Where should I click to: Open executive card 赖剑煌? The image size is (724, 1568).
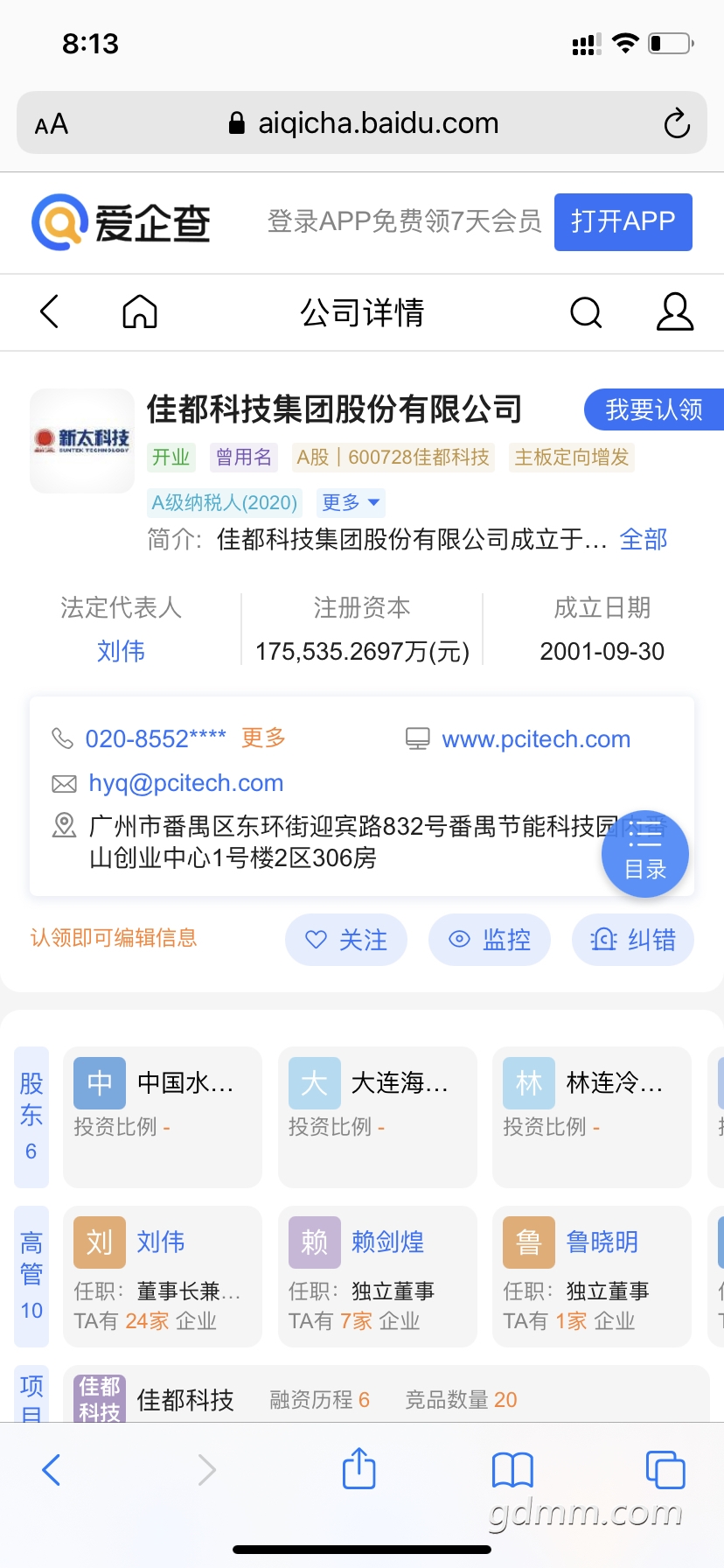378,1277
